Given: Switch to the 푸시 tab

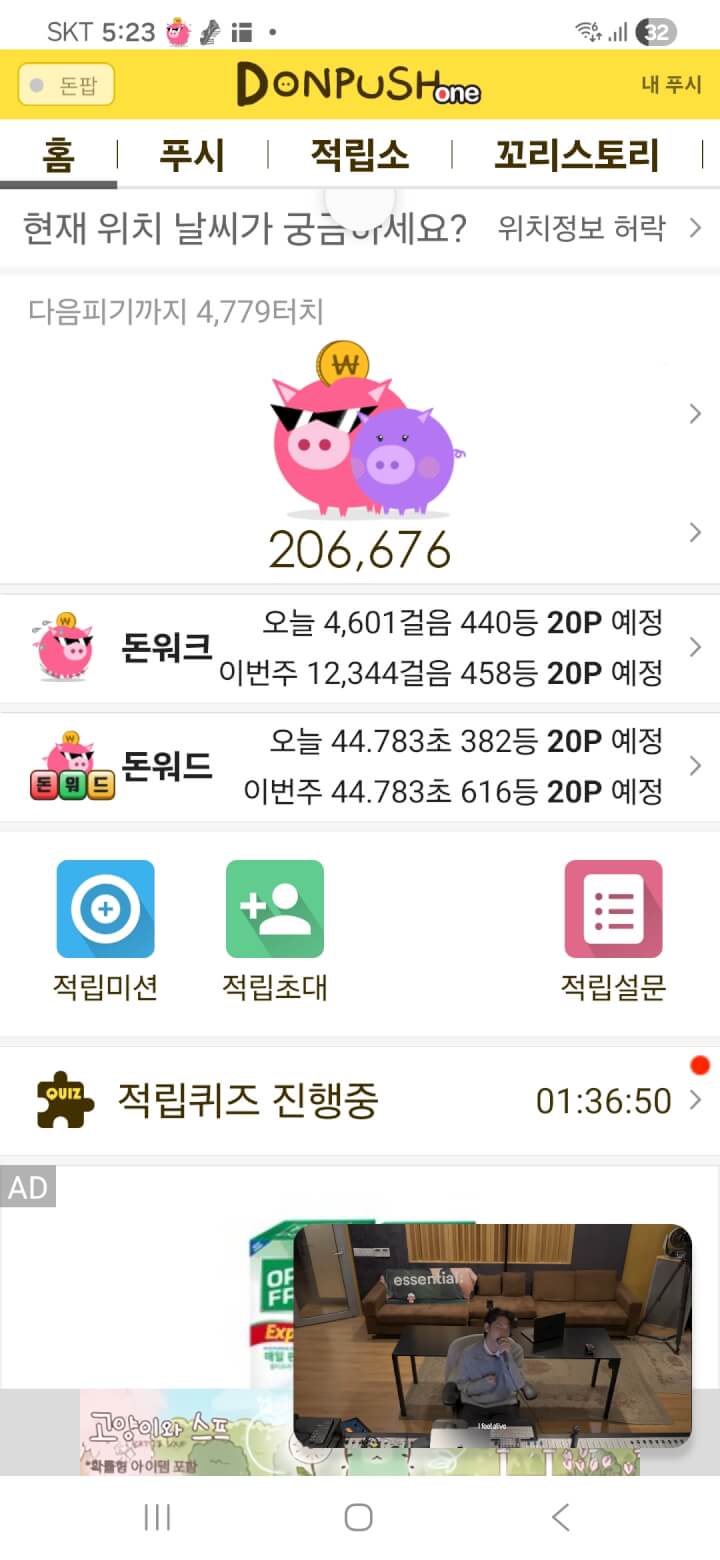Looking at the screenshot, I should 192,156.
